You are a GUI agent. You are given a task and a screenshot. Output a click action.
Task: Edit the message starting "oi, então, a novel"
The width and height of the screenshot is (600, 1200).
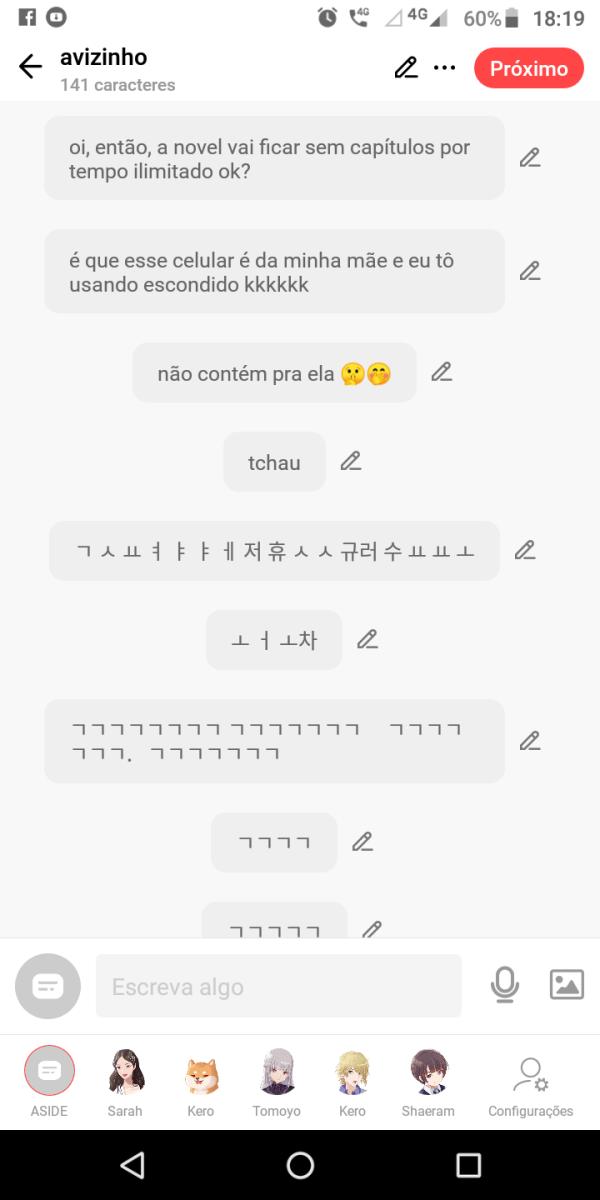530,158
